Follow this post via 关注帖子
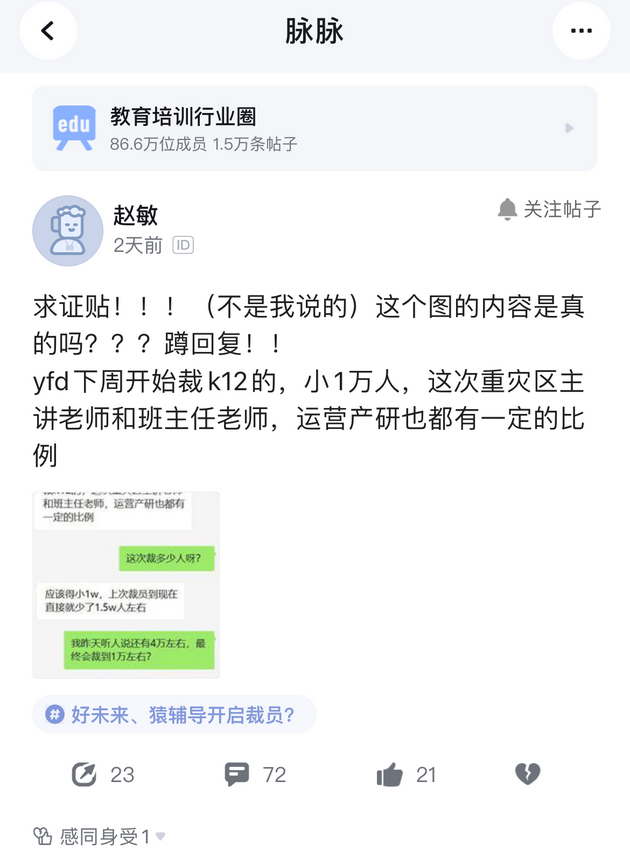 (549, 210)
